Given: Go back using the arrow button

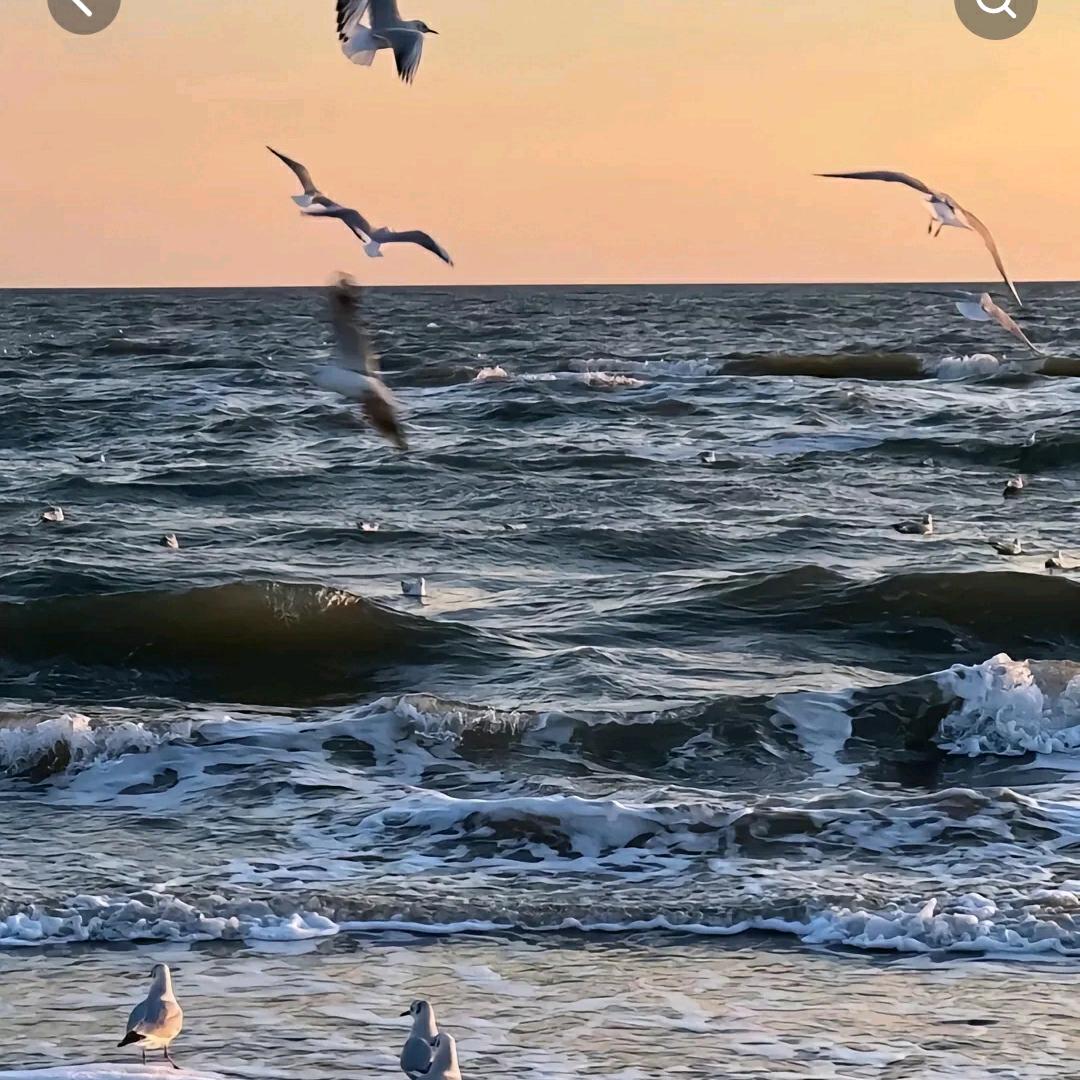Looking at the screenshot, I should point(83,8).
